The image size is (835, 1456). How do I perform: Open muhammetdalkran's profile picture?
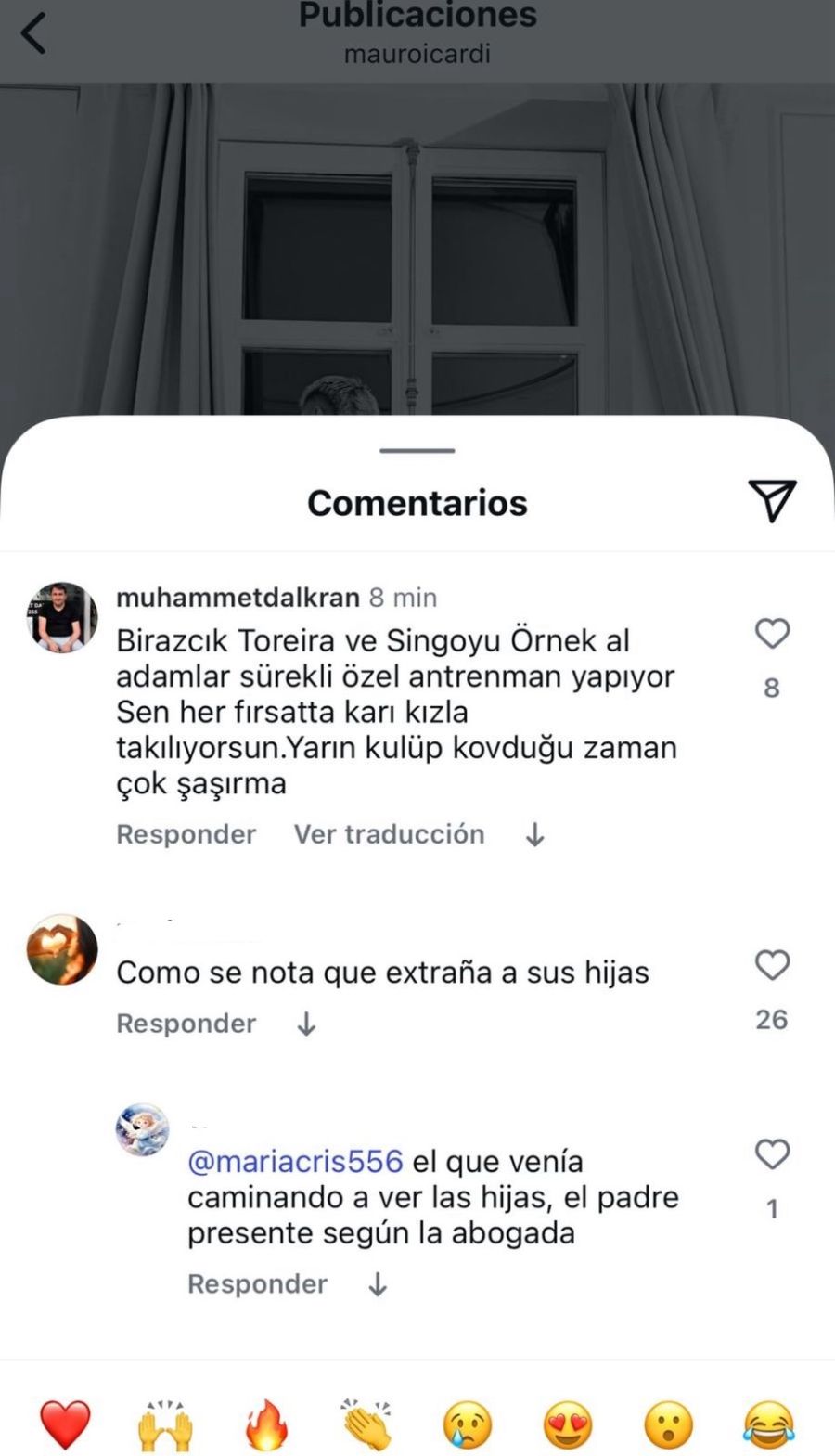[61, 618]
